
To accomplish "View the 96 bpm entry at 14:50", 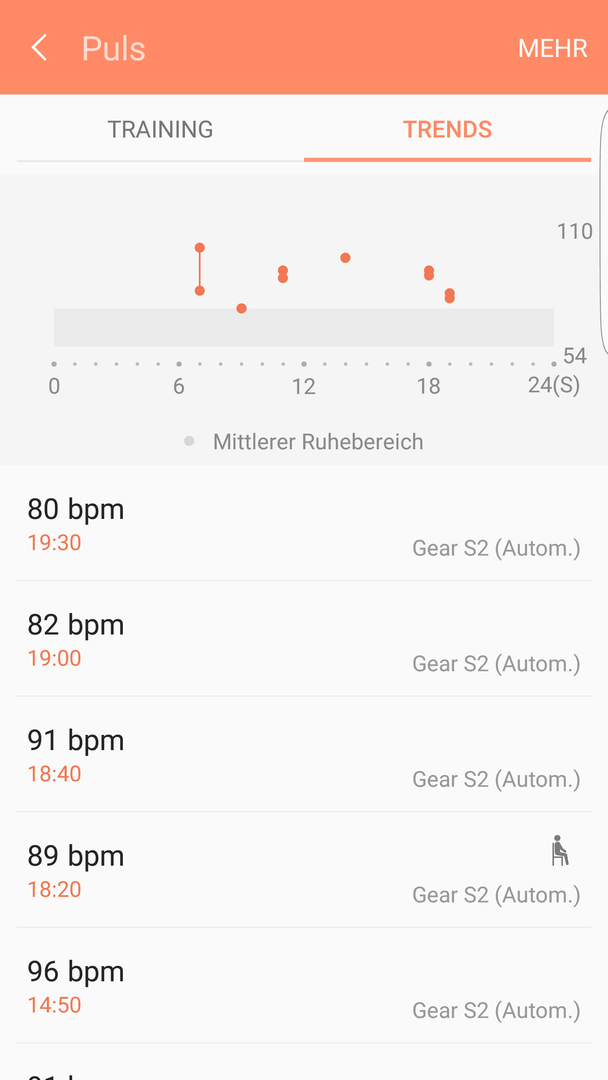I will click(x=304, y=986).
